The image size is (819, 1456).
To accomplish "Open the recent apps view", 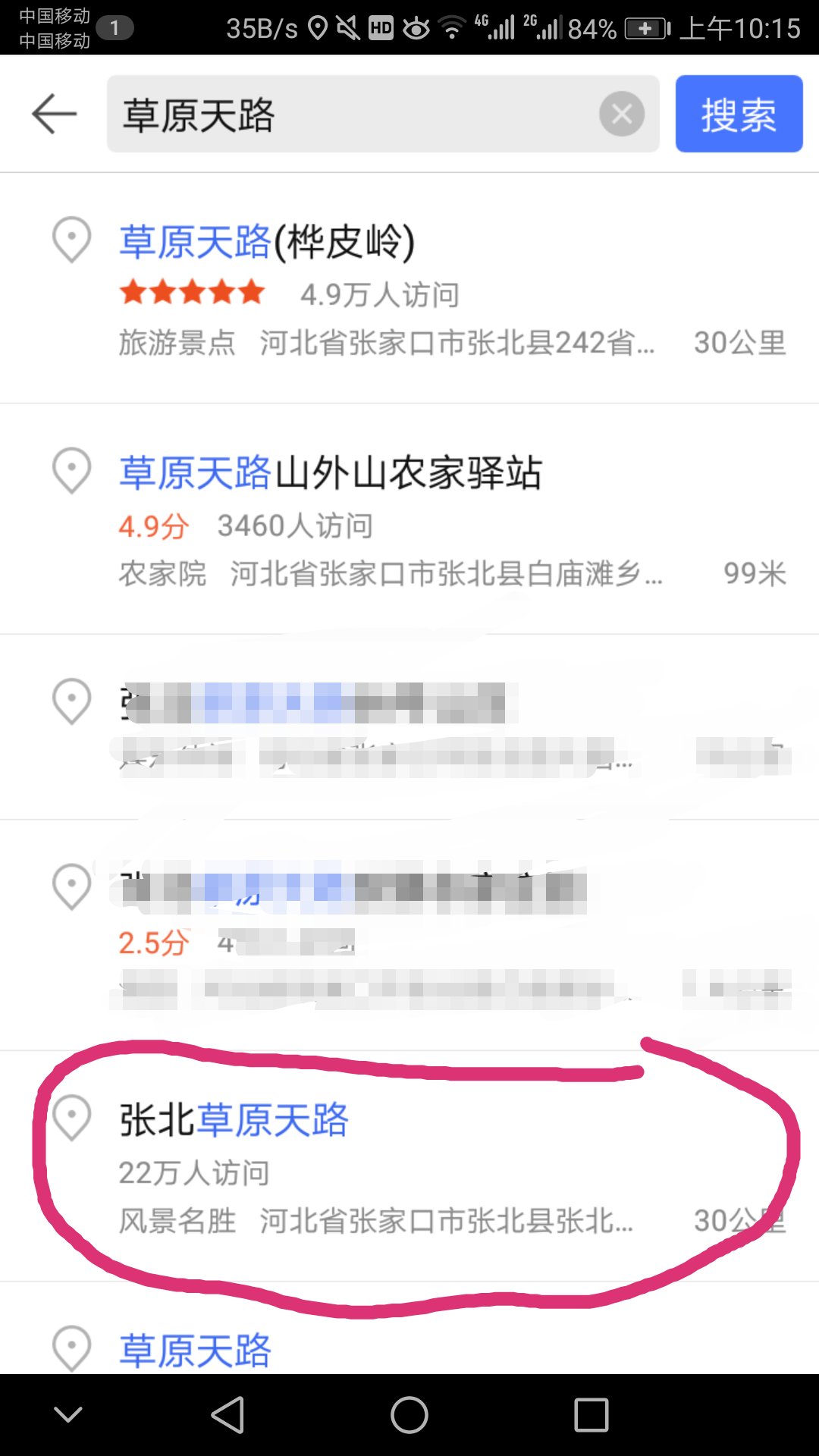I will (x=591, y=1415).
